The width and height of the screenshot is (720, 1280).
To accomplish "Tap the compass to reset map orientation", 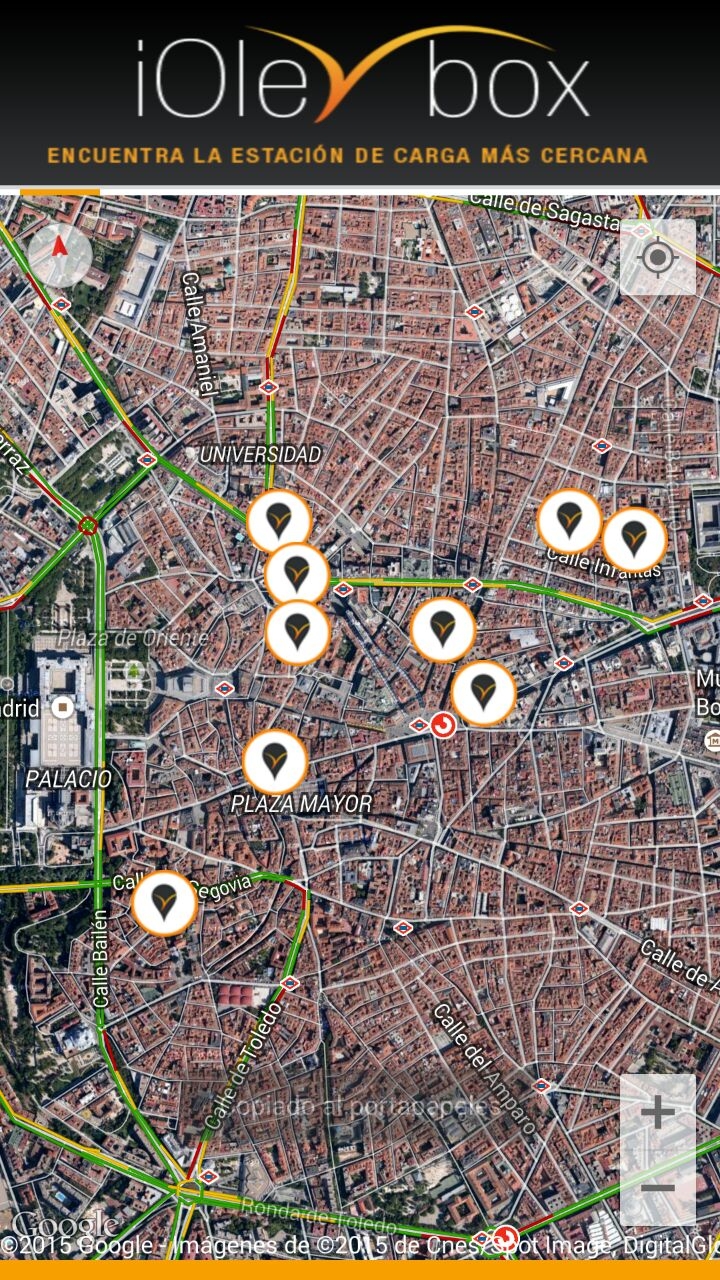I will pos(60,255).
